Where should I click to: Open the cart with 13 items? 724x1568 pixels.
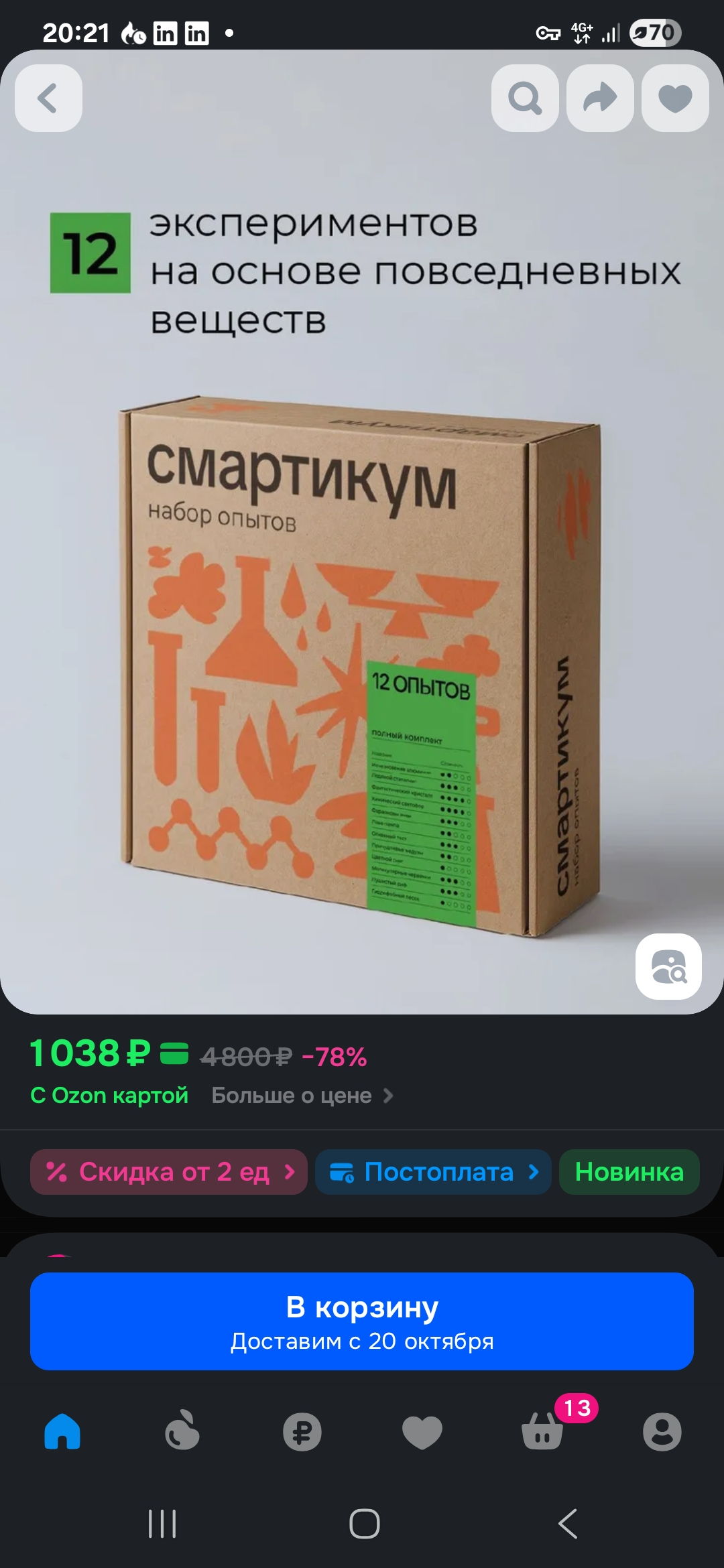tap(542, 1432)
